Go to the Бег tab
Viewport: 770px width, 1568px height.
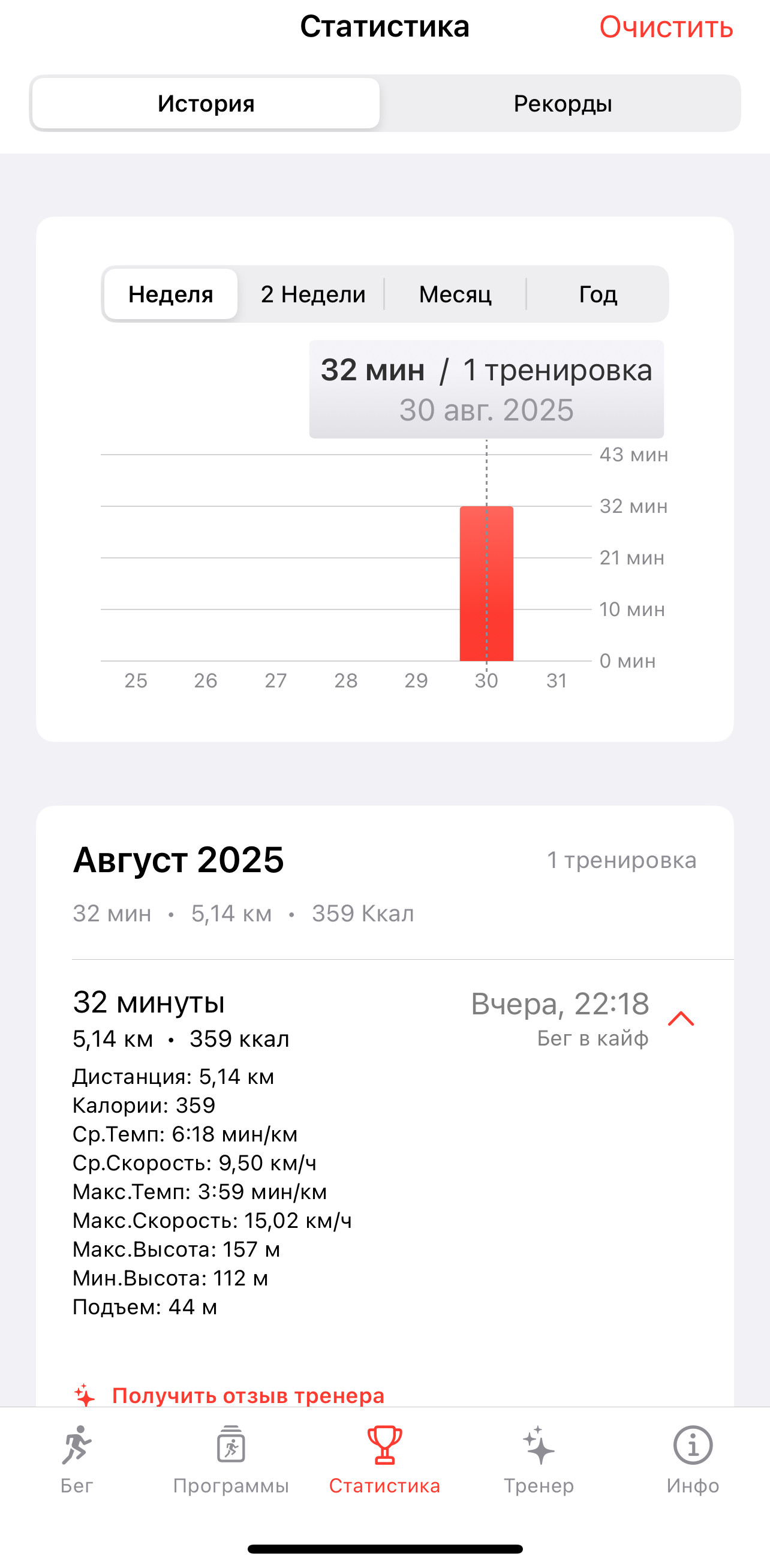tap(77, 1459)
